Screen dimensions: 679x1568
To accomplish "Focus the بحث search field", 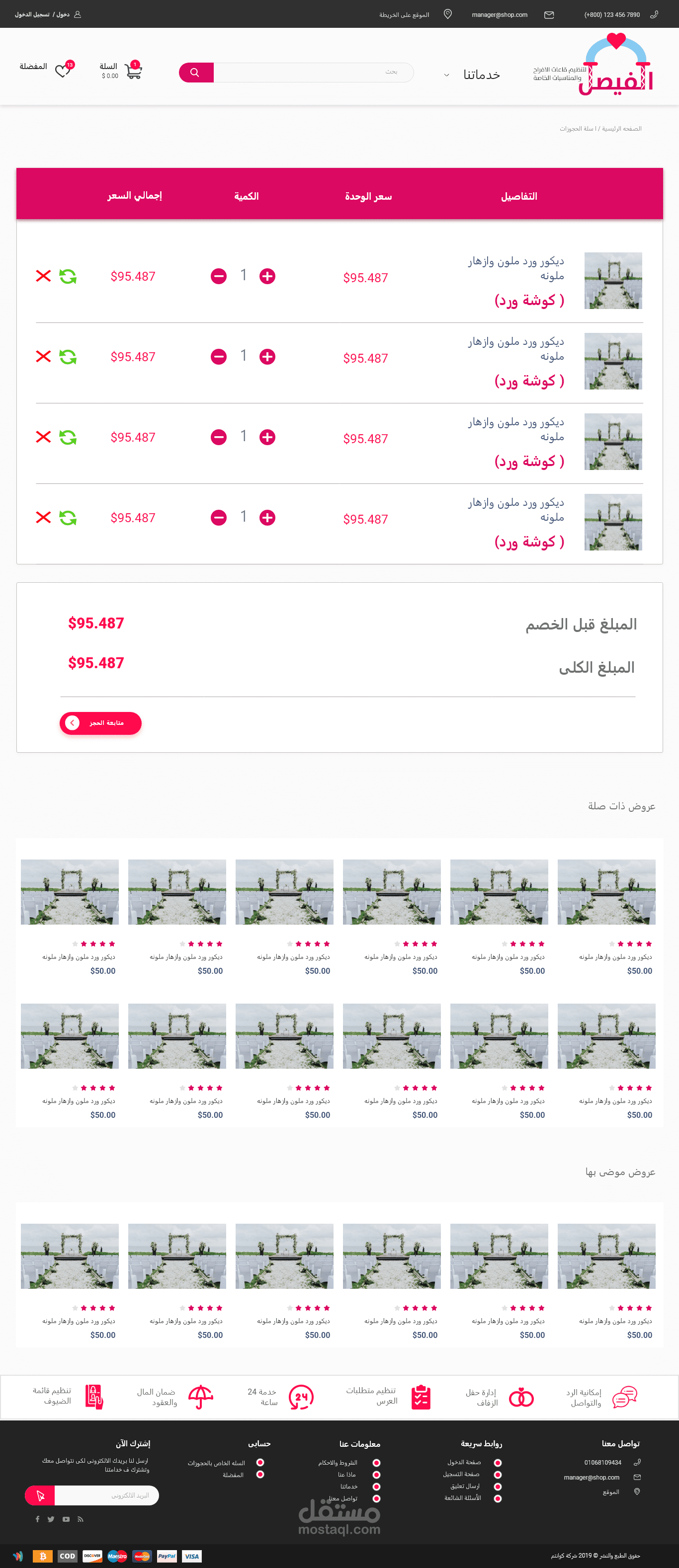I will tap(313, 73).
